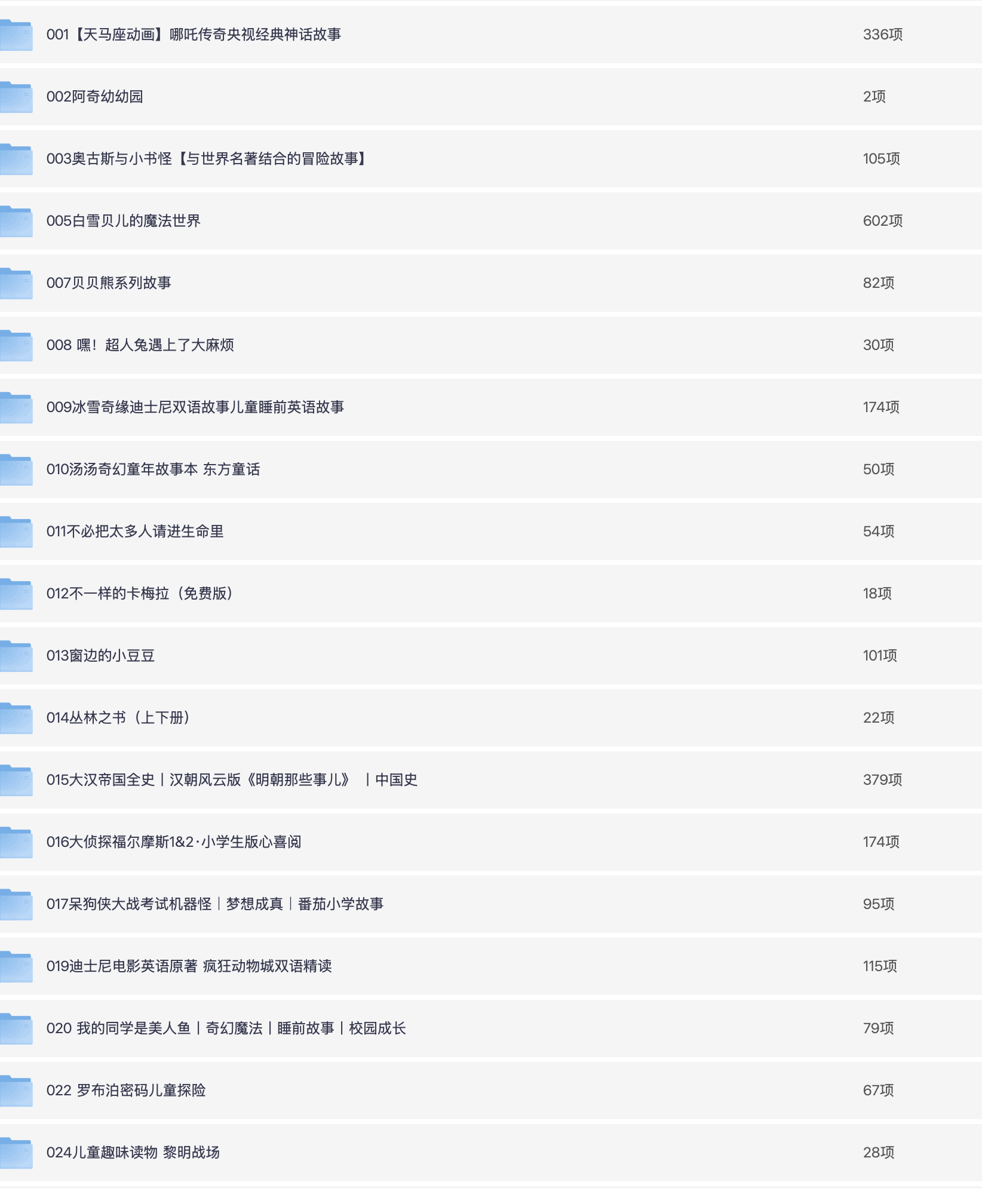Open 007贝贝熊系列故事 folder
This screenshot has width=982, height=1204.
point(491,283)
